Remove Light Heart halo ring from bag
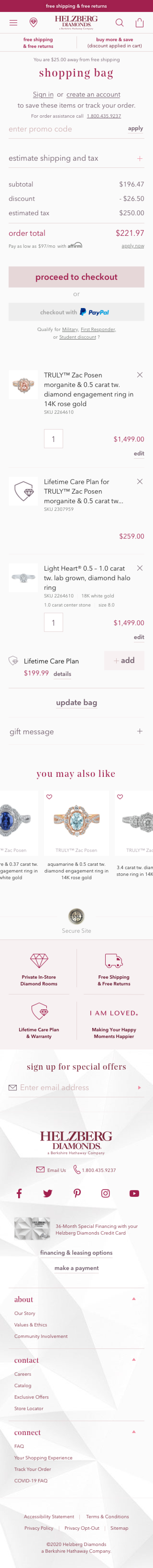 (140, 568)
